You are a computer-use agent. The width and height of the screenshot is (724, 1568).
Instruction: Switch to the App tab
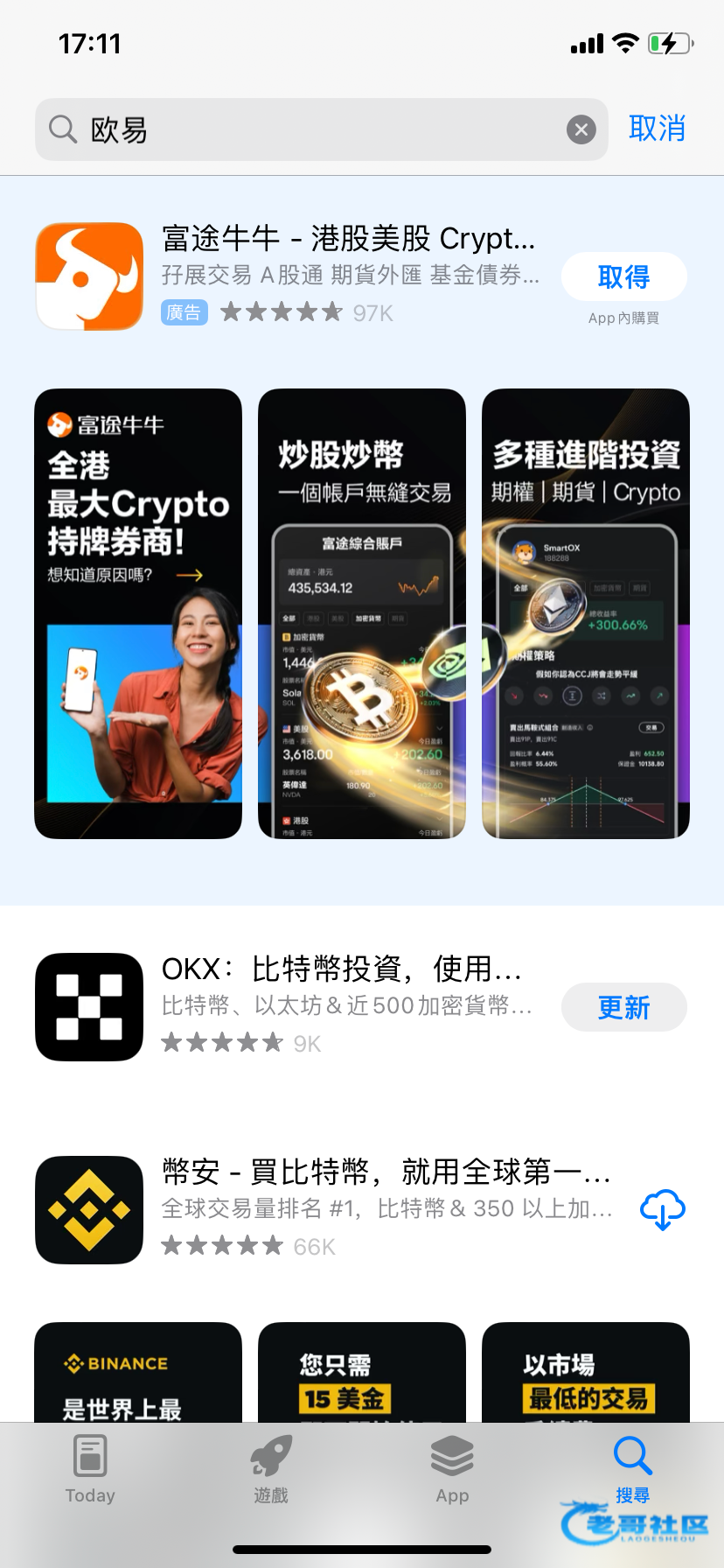click(452, 1469)
